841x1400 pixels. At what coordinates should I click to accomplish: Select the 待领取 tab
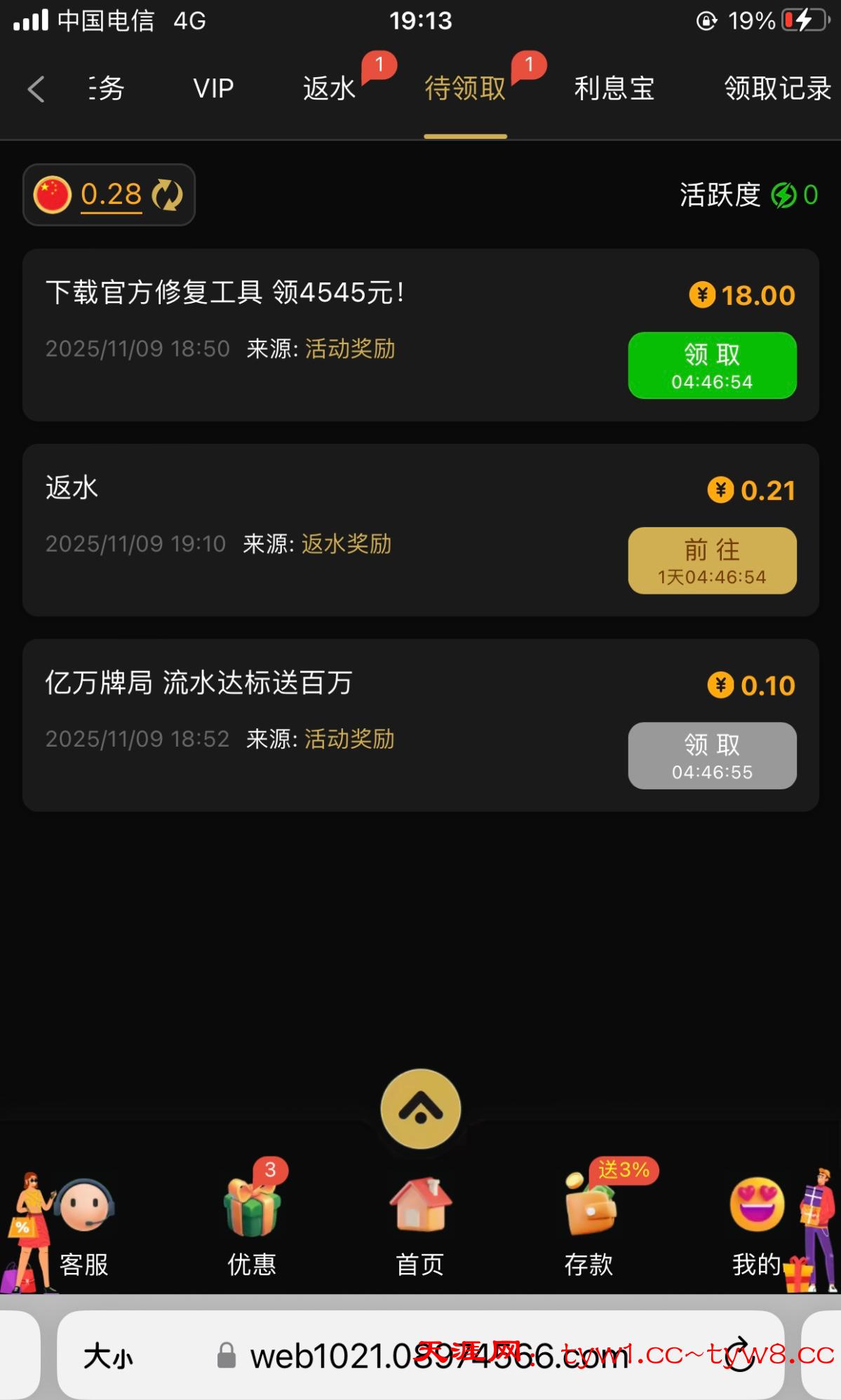(x=465, y=89)
